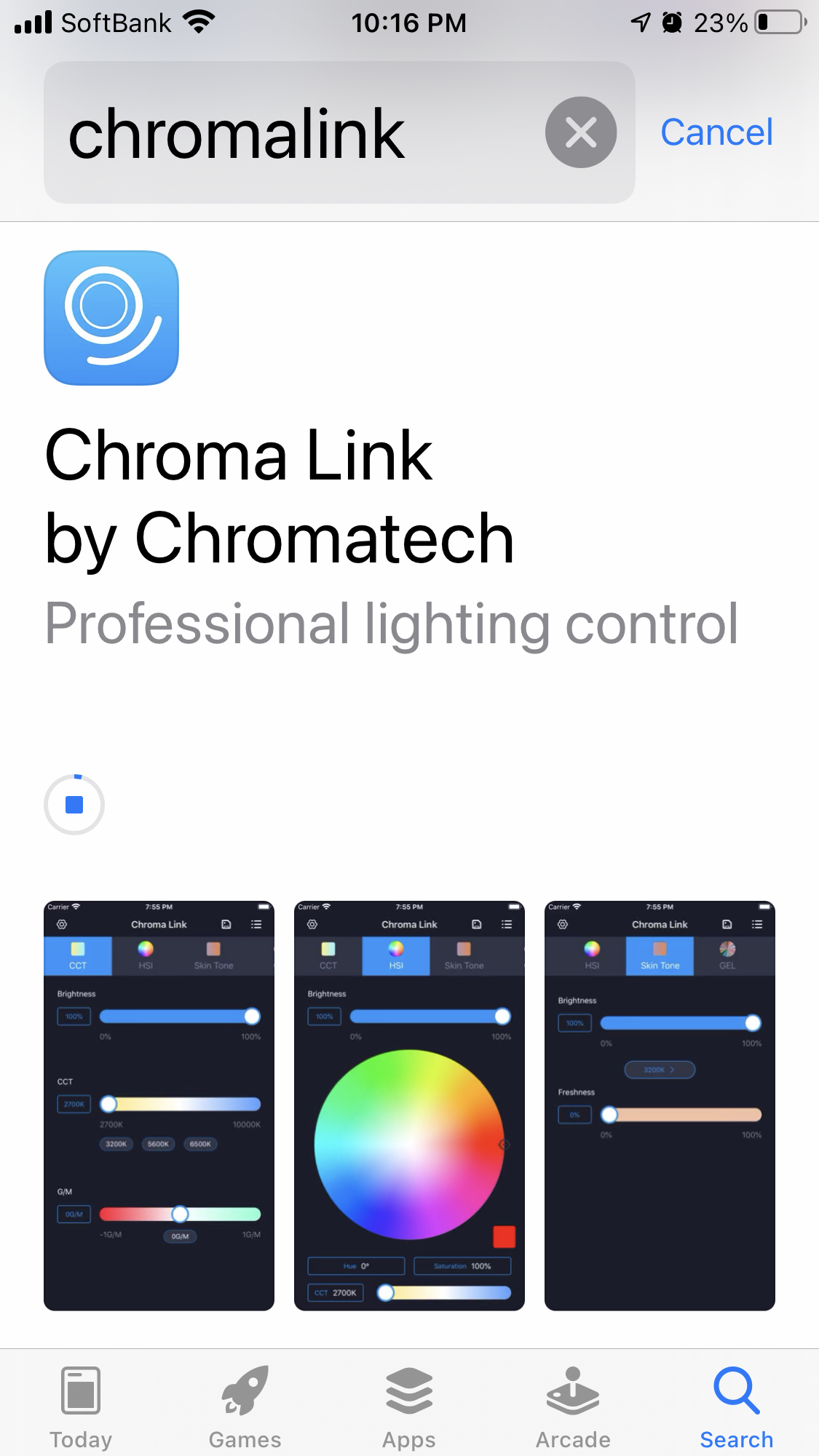This screenshot has width=819, height=1456.
Task: Open the Arcade tab
Action: pos(573,1407)
